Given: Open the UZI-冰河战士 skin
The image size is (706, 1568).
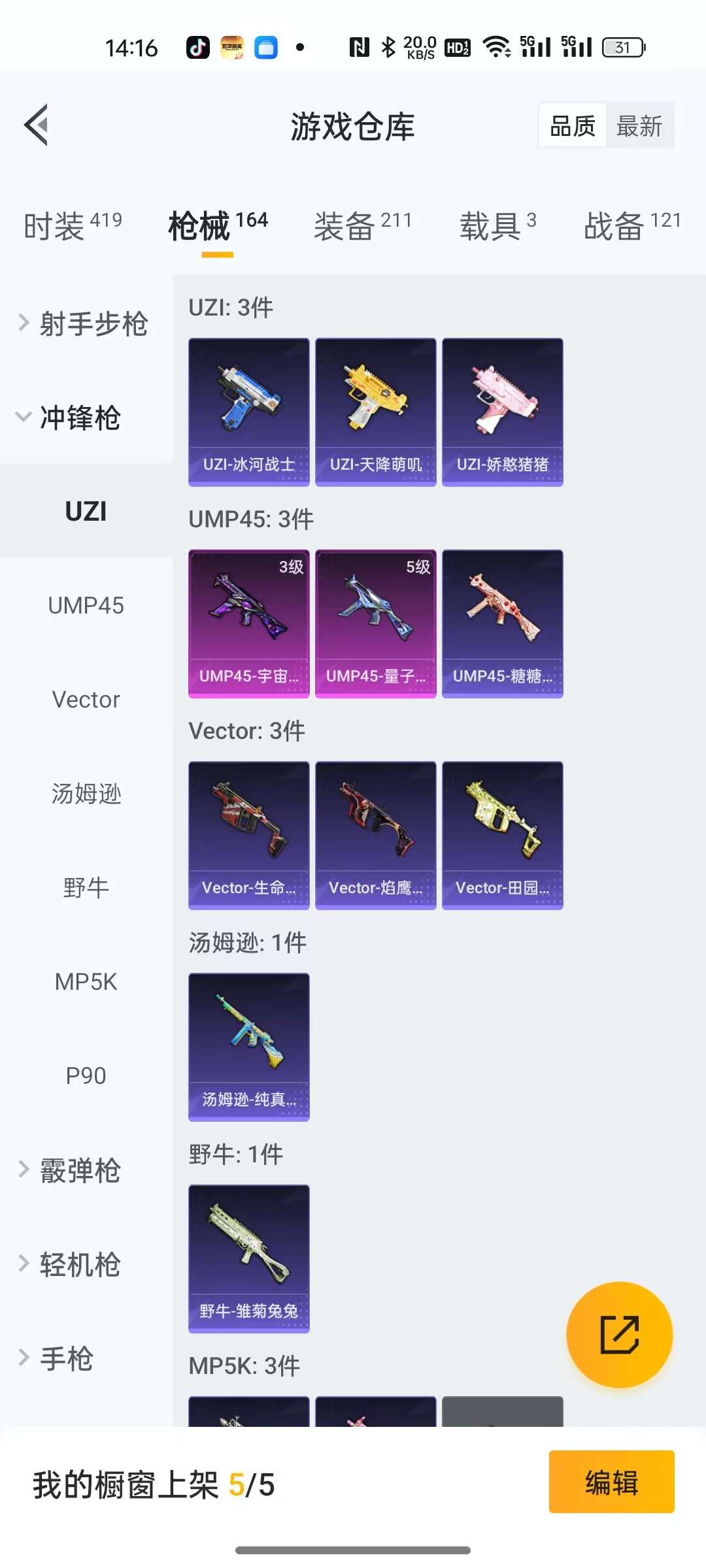Looking at the screenshot, I should pyautogui.click(x=248, y=412).
